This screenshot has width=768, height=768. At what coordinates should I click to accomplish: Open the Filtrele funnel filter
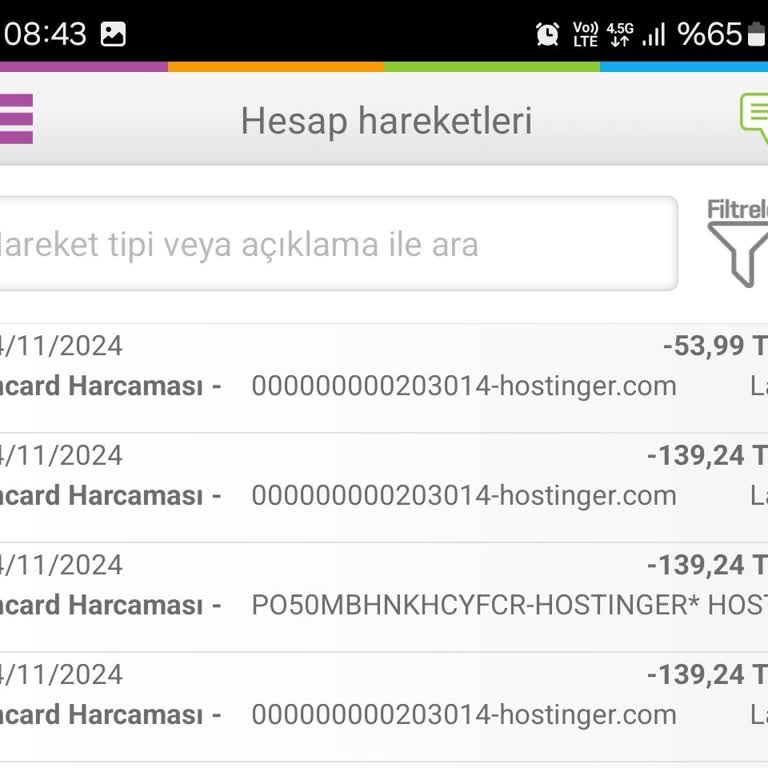(738, 243)
